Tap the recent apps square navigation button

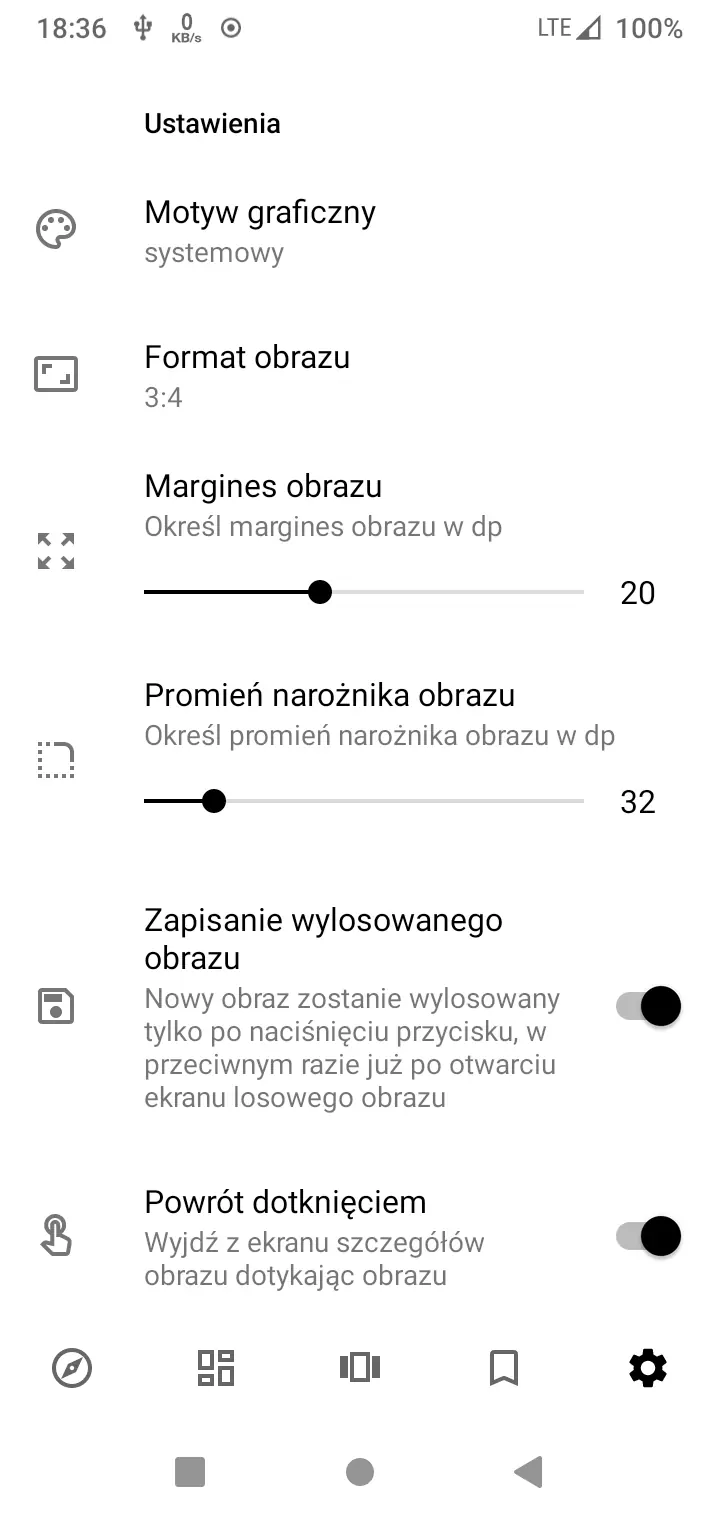(189, 1471)
